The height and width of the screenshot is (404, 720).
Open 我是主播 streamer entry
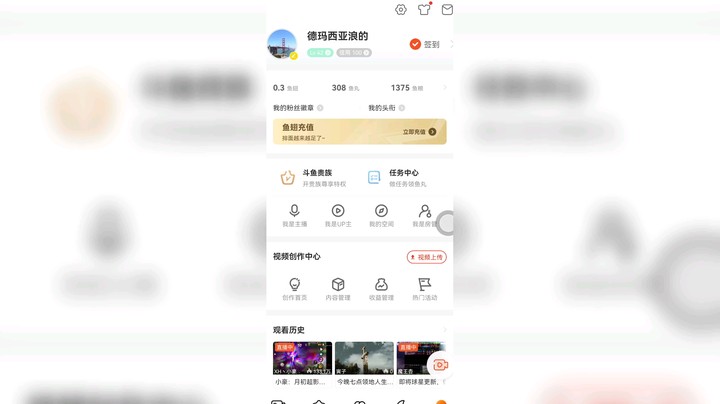[x=295, y=215]
